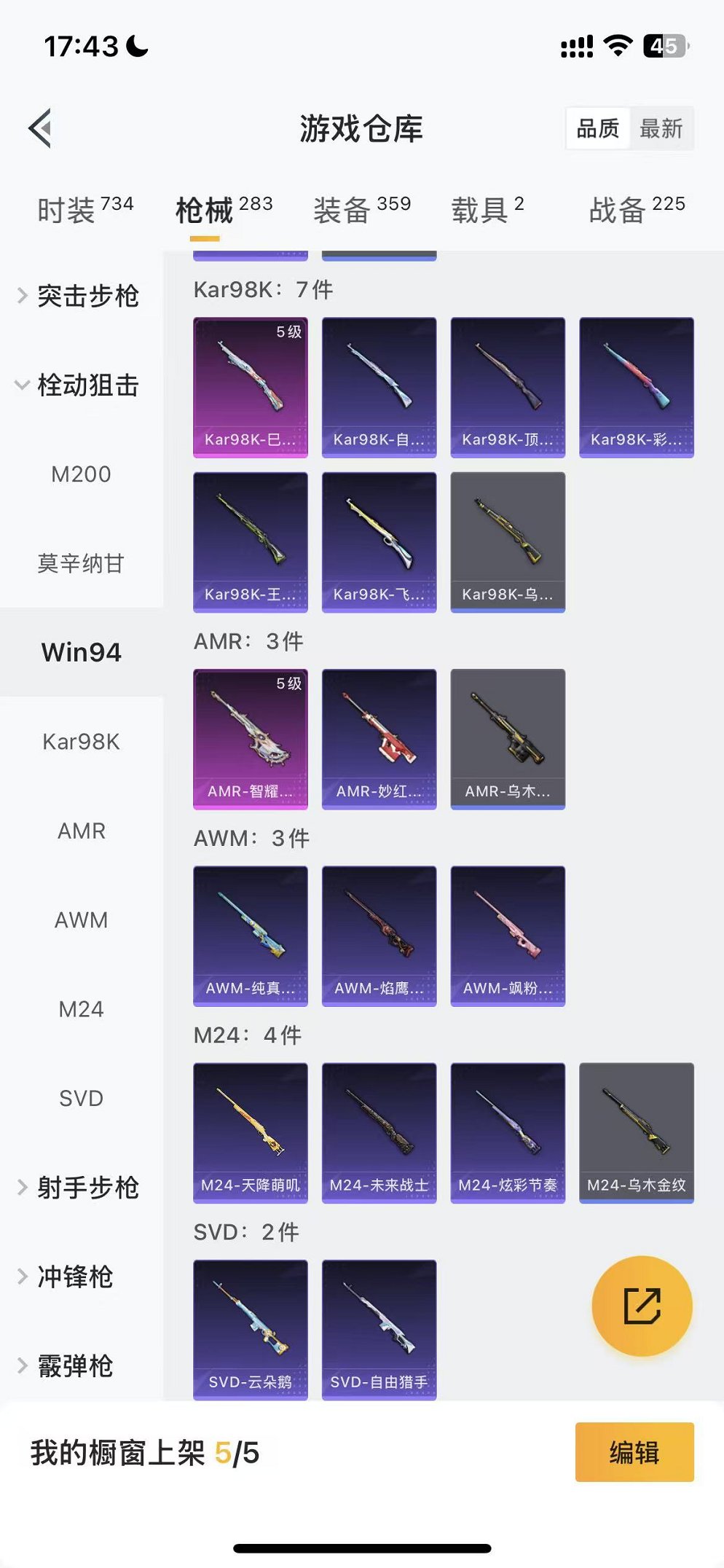
Task: Open the M24-乌木金纹 skin
Action: [x=636, y=1133]
